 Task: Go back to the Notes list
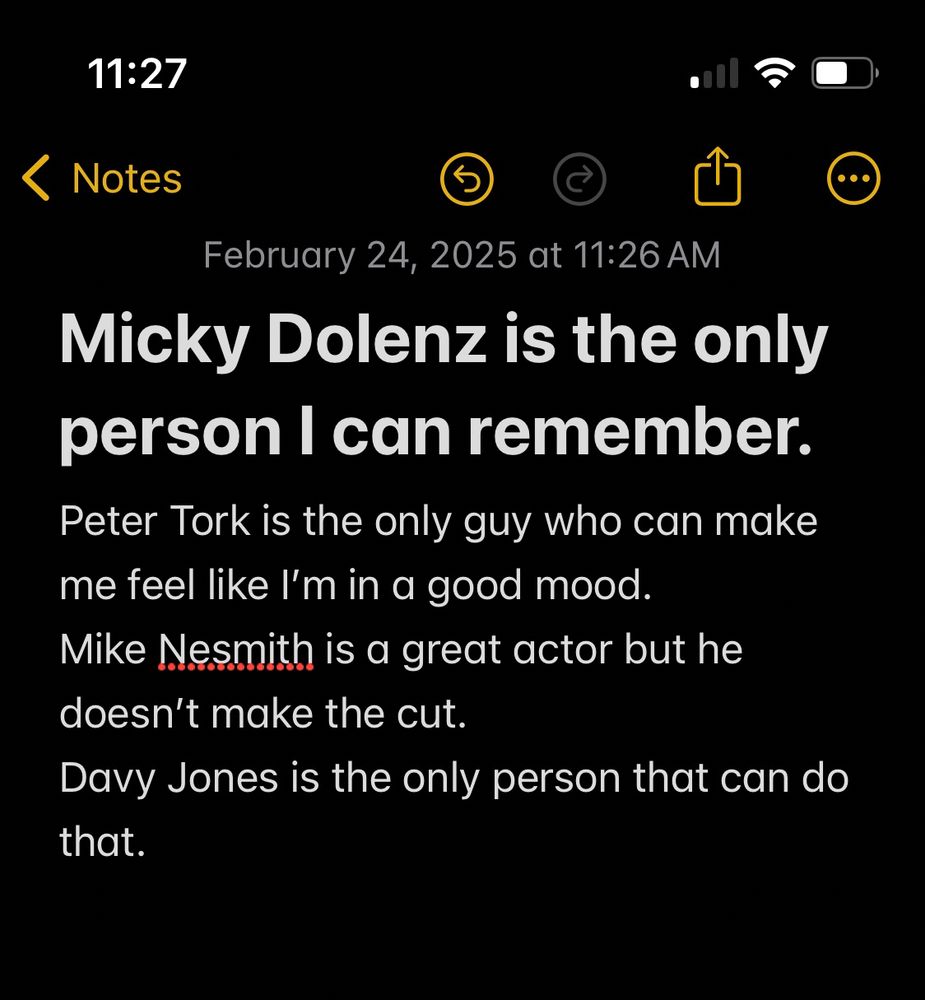(101, 179)
